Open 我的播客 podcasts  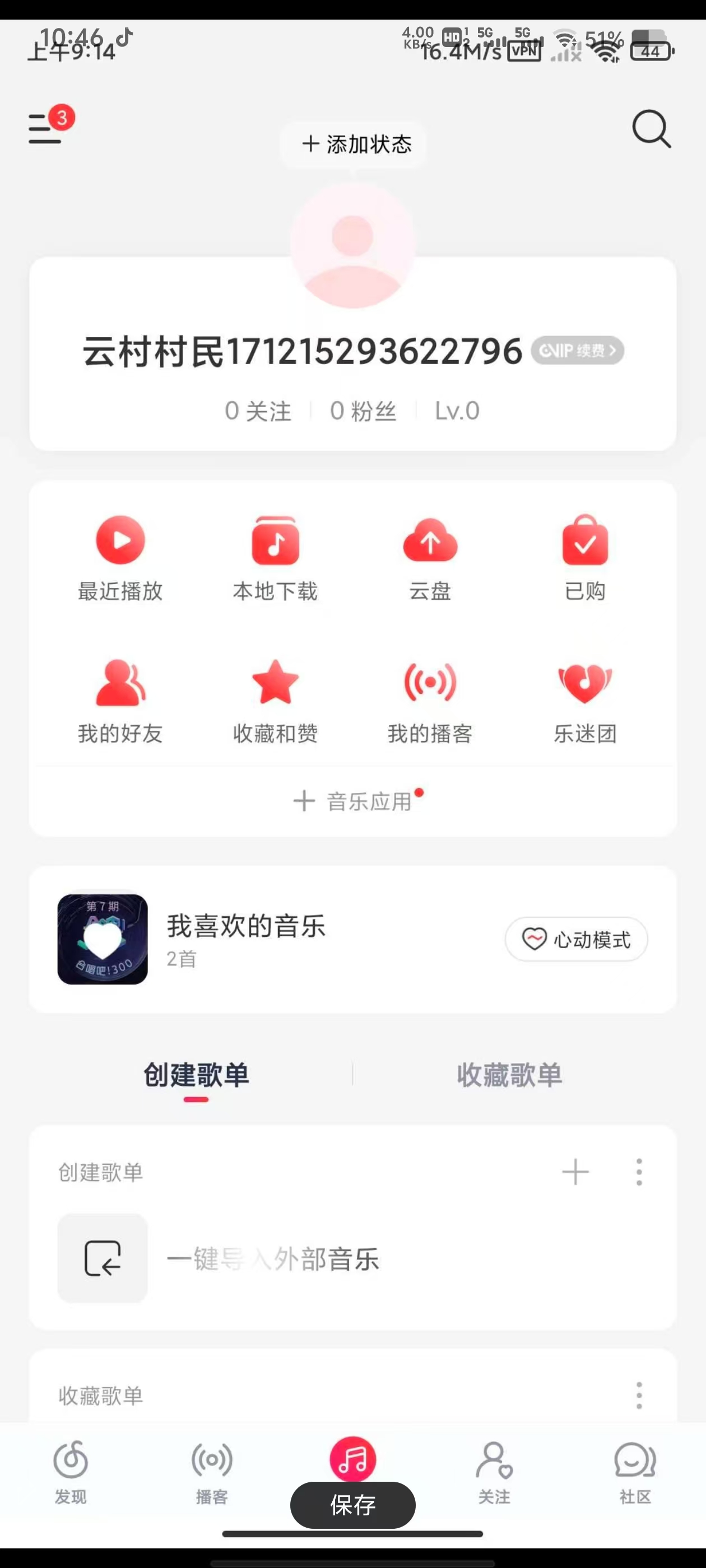click(430, 701)
